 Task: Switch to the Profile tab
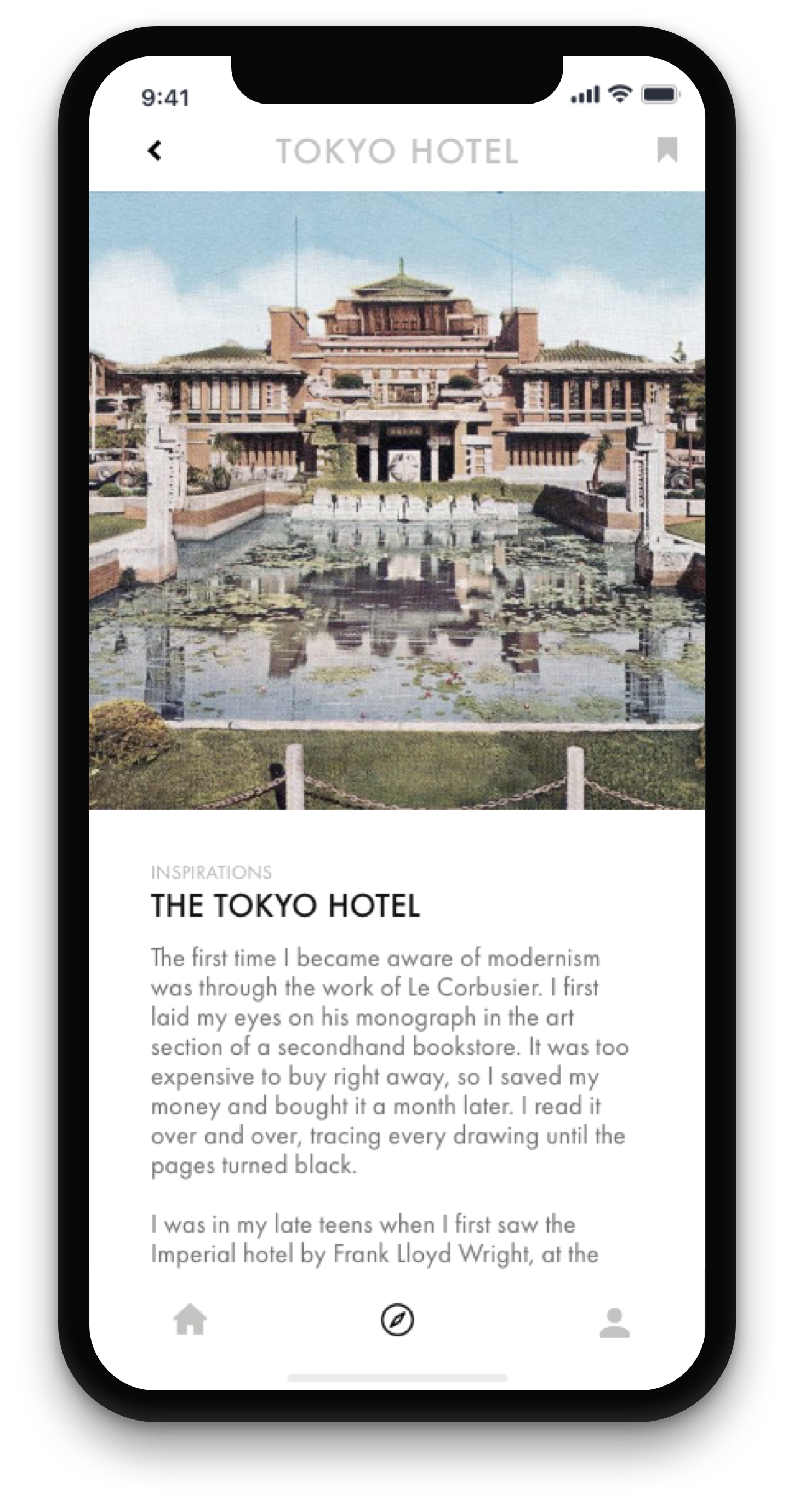(x=614, y=1323)
